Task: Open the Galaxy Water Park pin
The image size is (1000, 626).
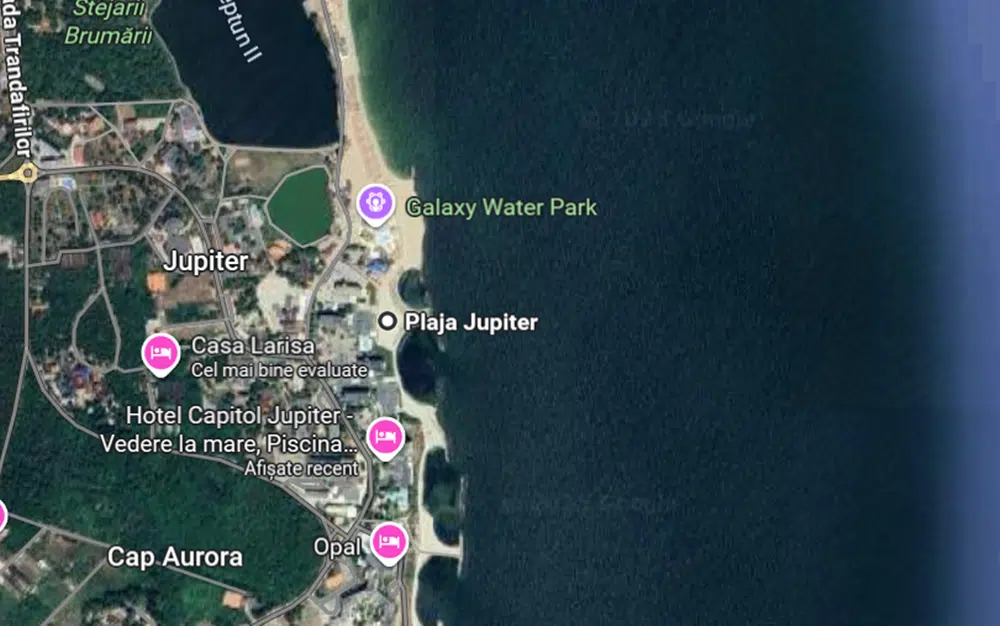Action: [376, 204]
